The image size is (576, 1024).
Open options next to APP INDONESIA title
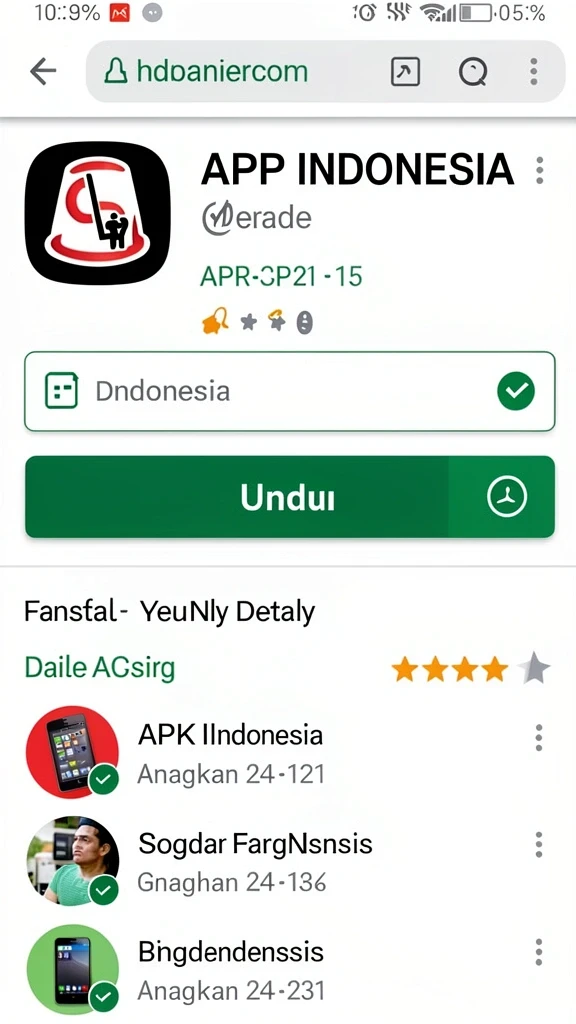point(539,170)
